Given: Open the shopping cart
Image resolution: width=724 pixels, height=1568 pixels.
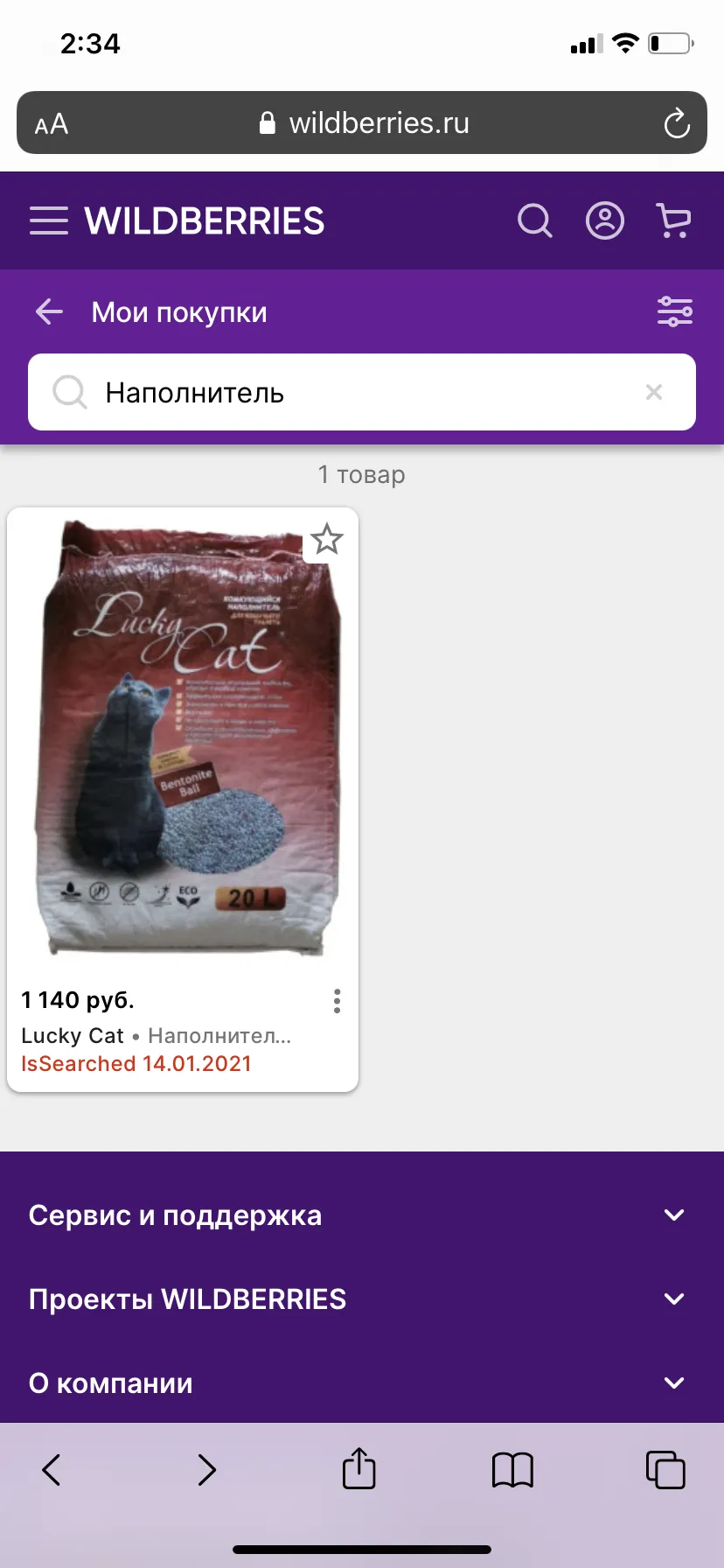Looking at the screenshot, I should click(673, 220).
